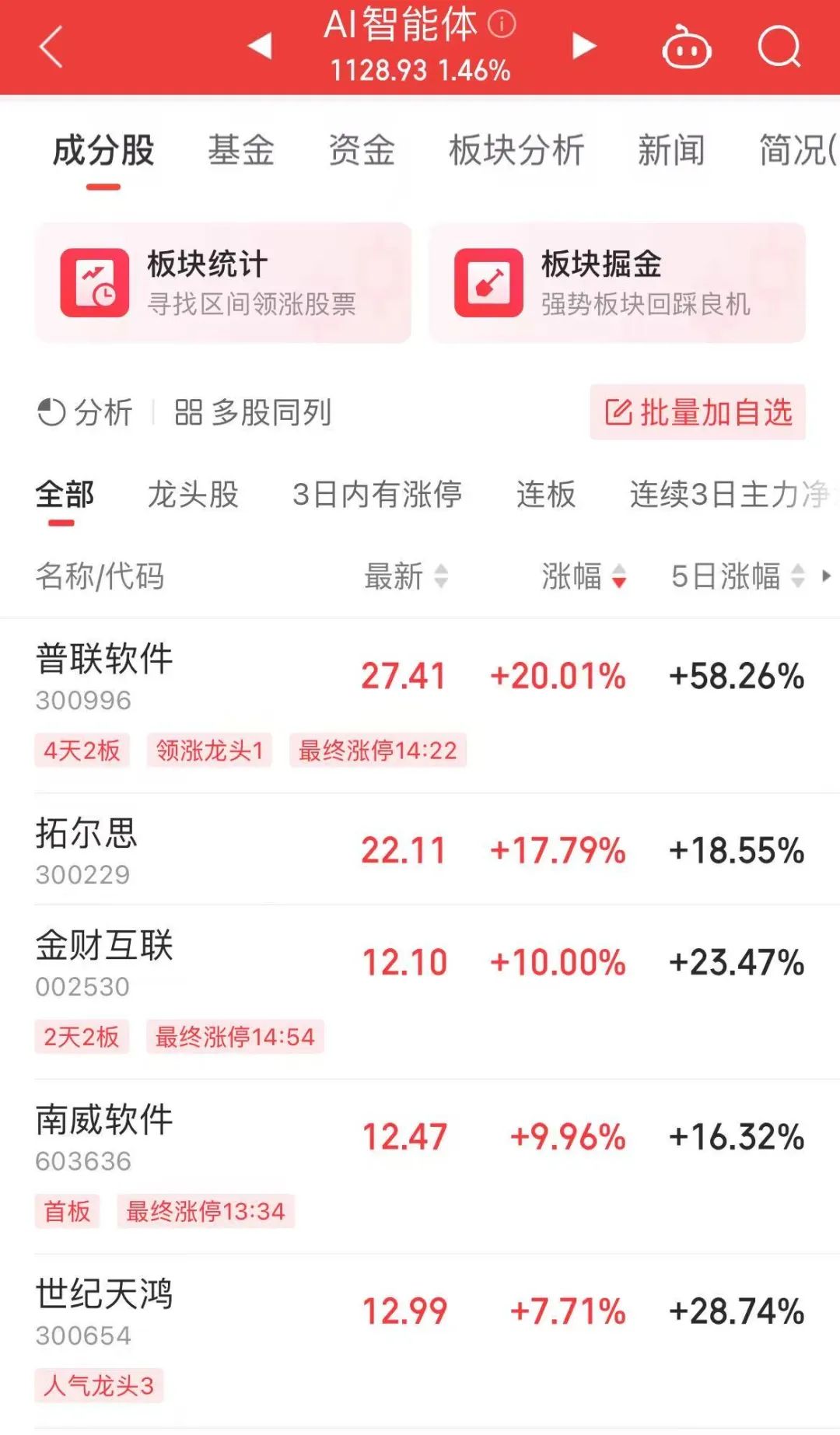Open stock 拓尔思 300229
The height and width of the screenshot is (1435, 840).
click(x=420, y=849)
